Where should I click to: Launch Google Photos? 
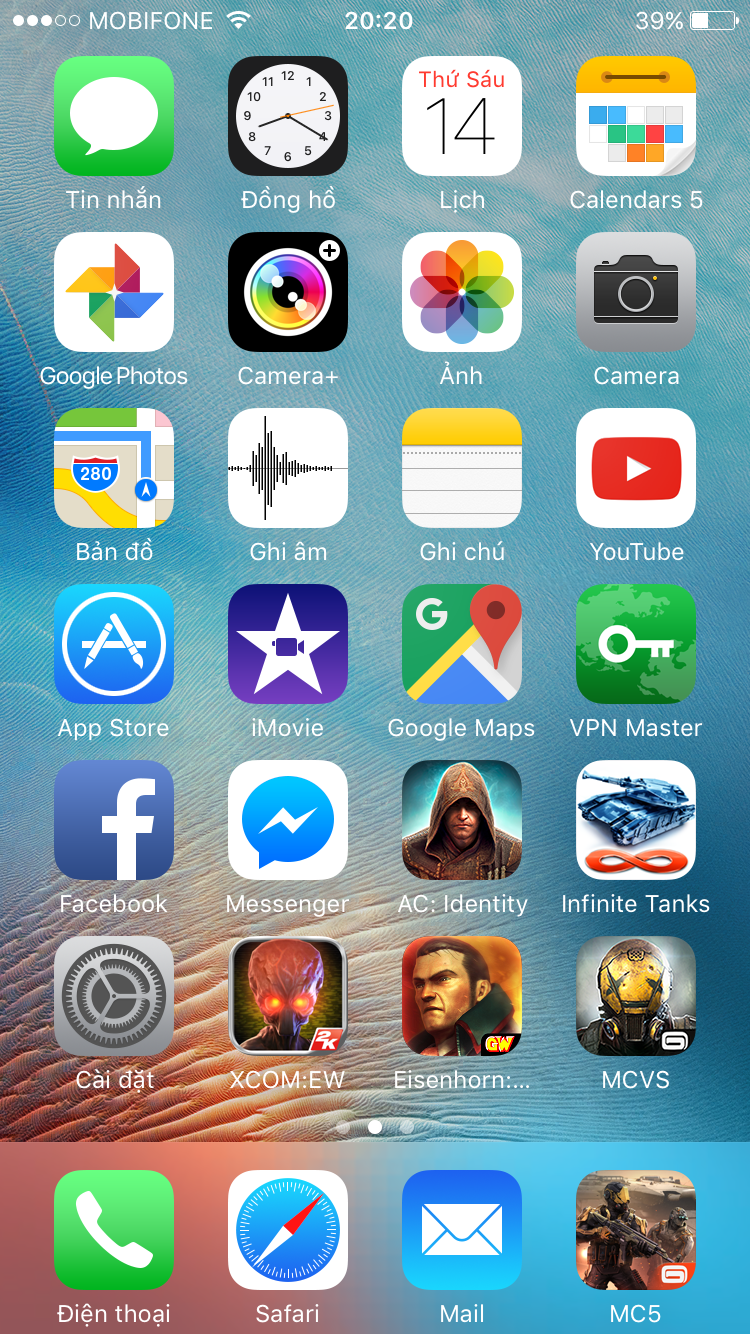tap(113, 292)
